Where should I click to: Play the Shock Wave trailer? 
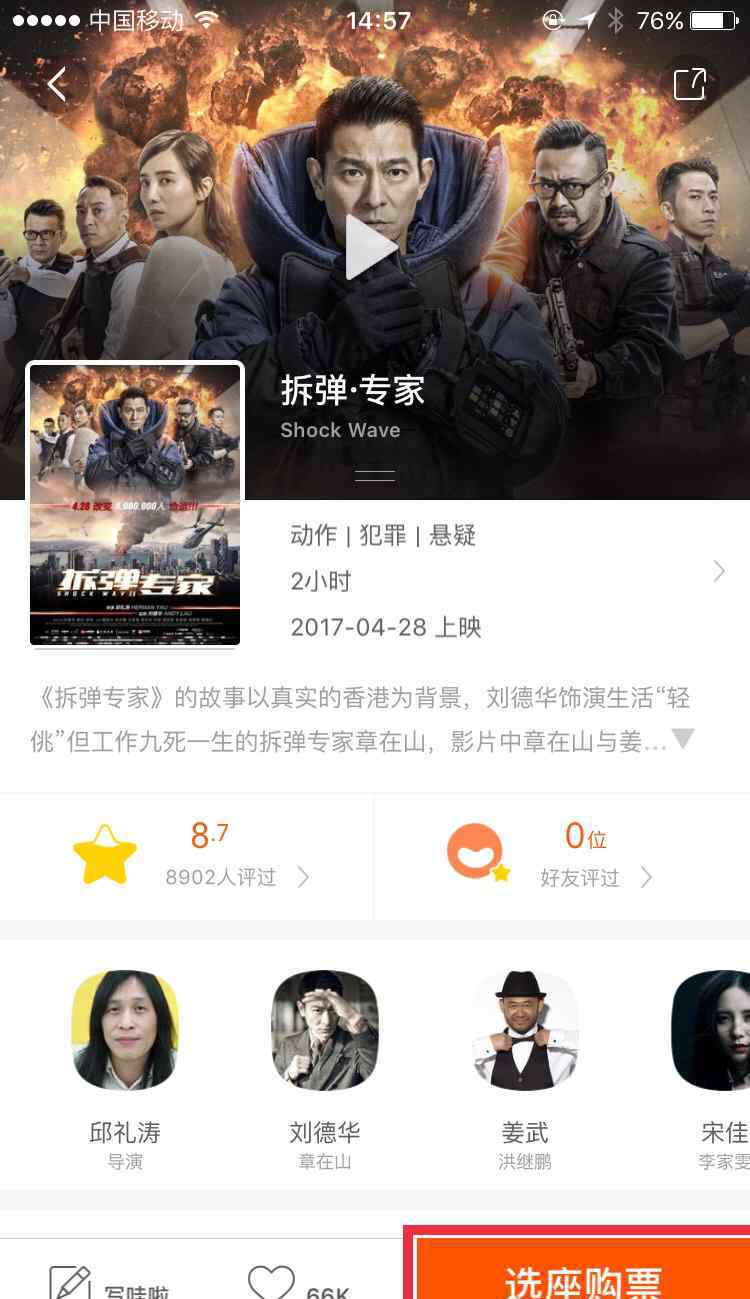point(370,247)
